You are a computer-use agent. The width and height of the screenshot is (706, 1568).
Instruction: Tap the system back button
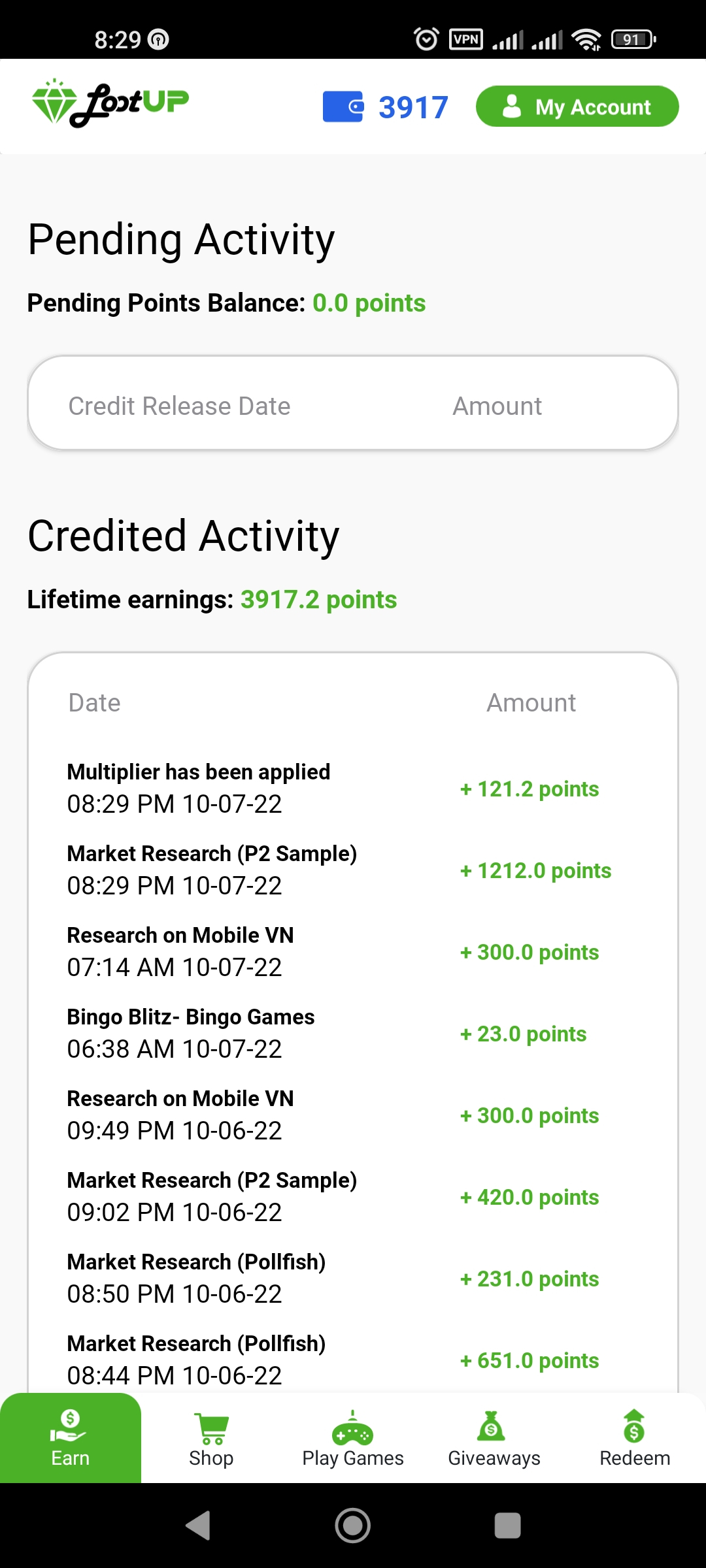coord(198,1526)
